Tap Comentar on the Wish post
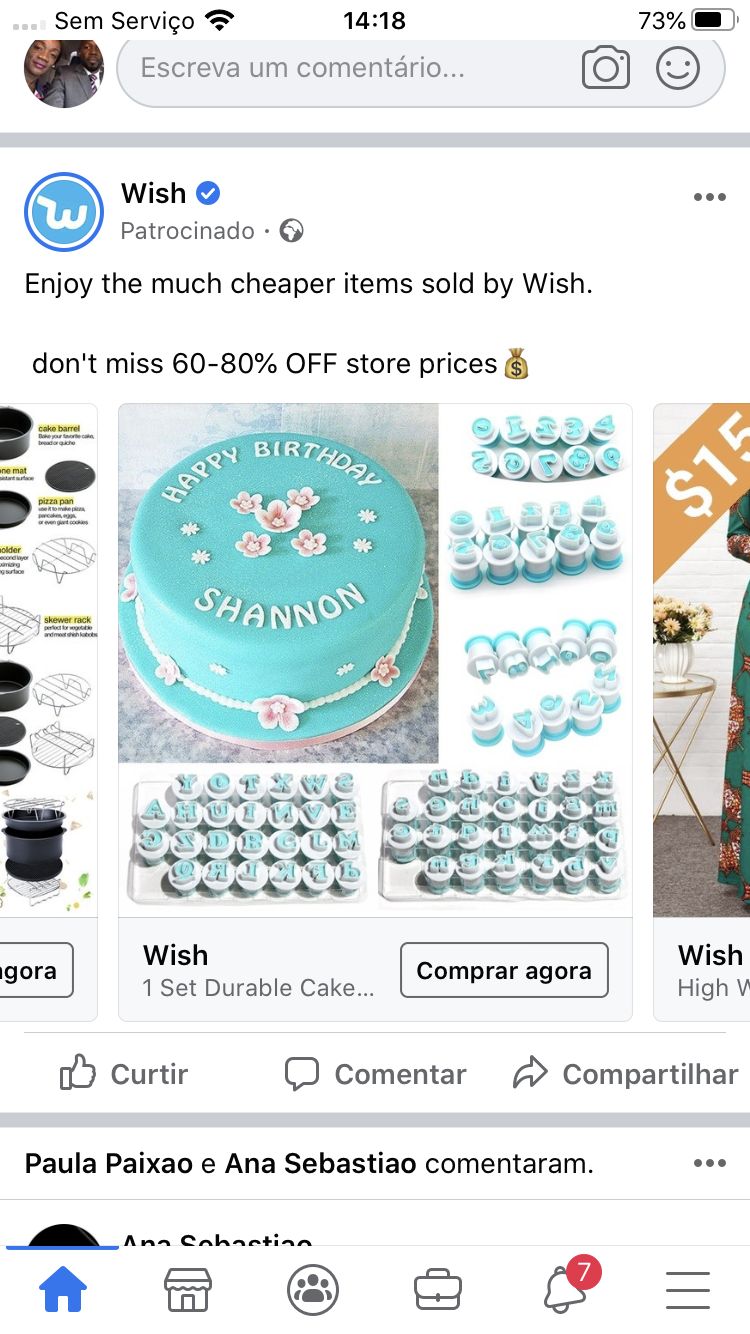 pos(375,1074)
